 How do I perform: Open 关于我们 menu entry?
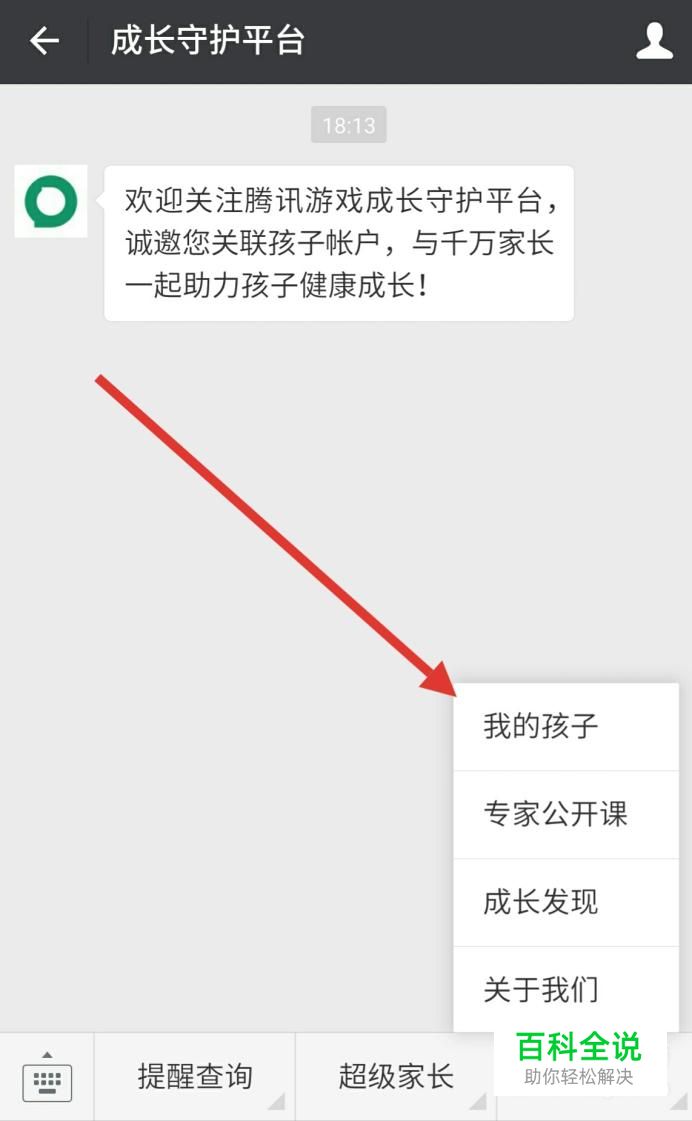pos(565,989)
